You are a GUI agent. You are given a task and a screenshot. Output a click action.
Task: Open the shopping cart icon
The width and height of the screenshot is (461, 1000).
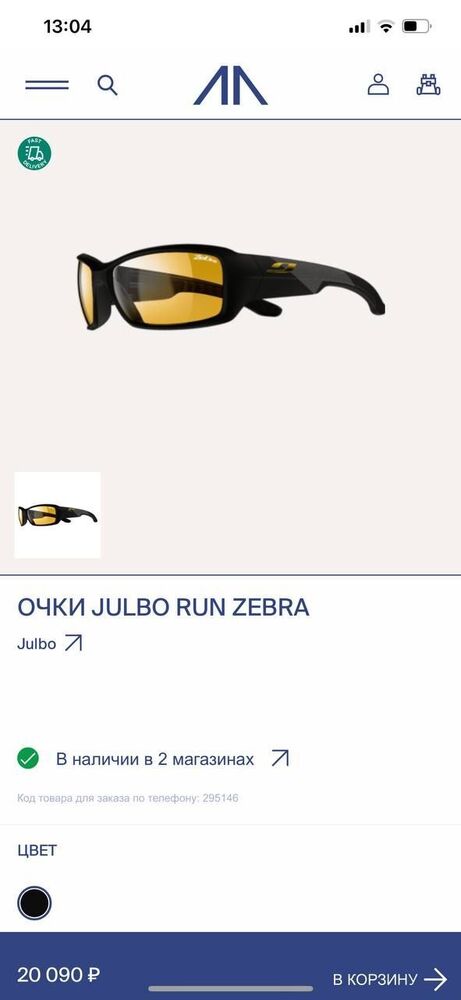tap(428, 85)
